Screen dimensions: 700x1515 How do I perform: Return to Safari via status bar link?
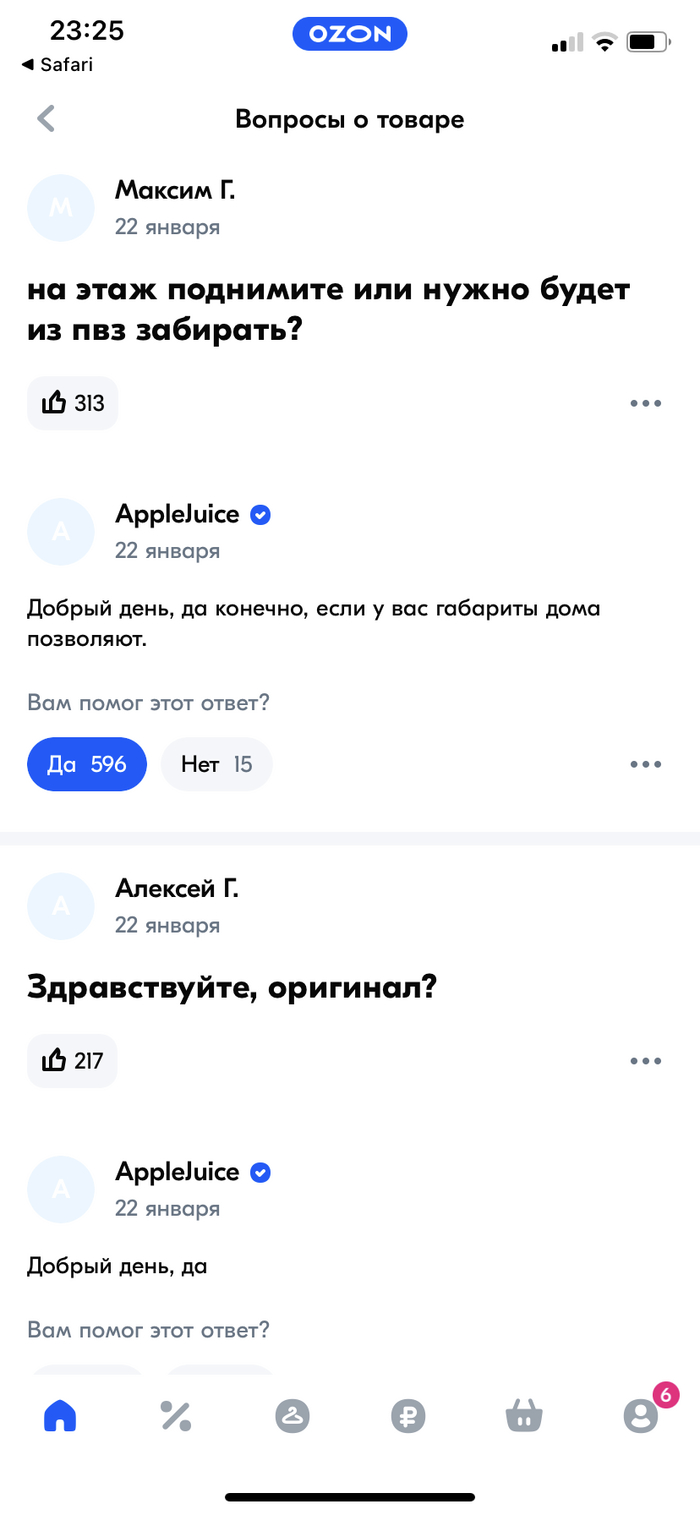pos(57,65)
